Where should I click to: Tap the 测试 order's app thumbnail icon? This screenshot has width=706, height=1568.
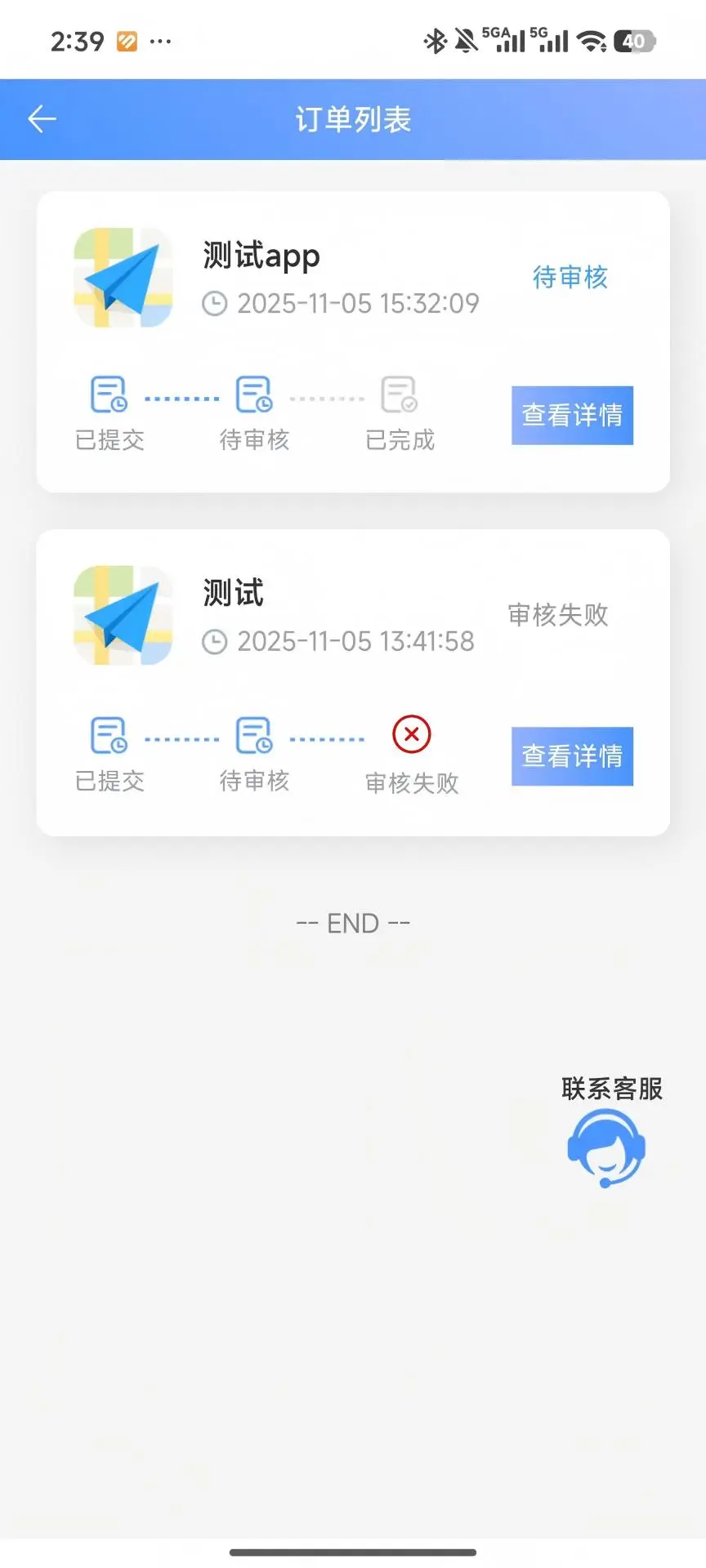tap(123, 616)
